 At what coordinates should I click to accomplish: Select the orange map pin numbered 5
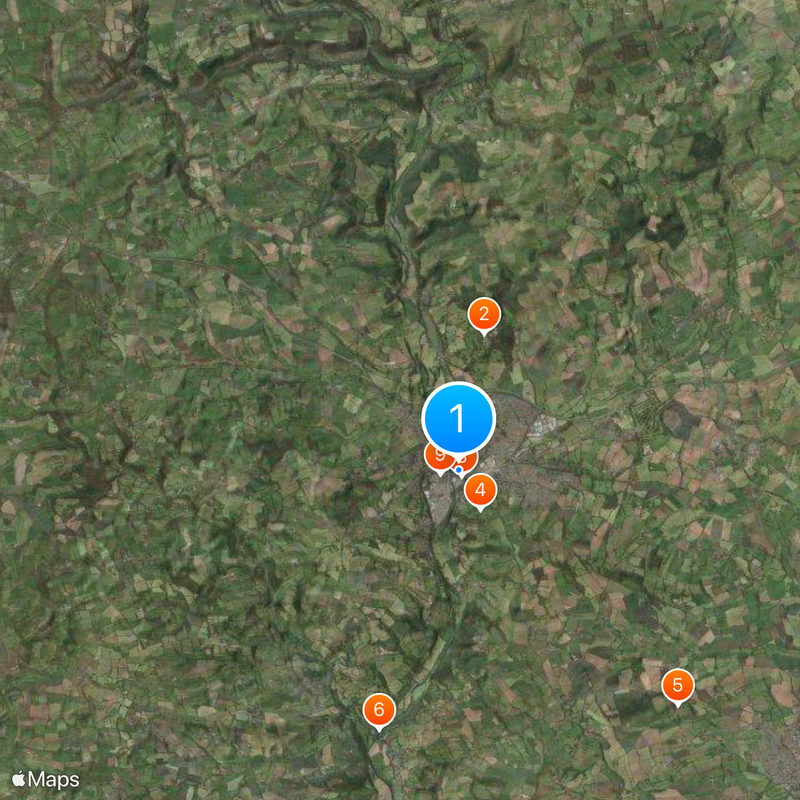[x=678, y=685]
